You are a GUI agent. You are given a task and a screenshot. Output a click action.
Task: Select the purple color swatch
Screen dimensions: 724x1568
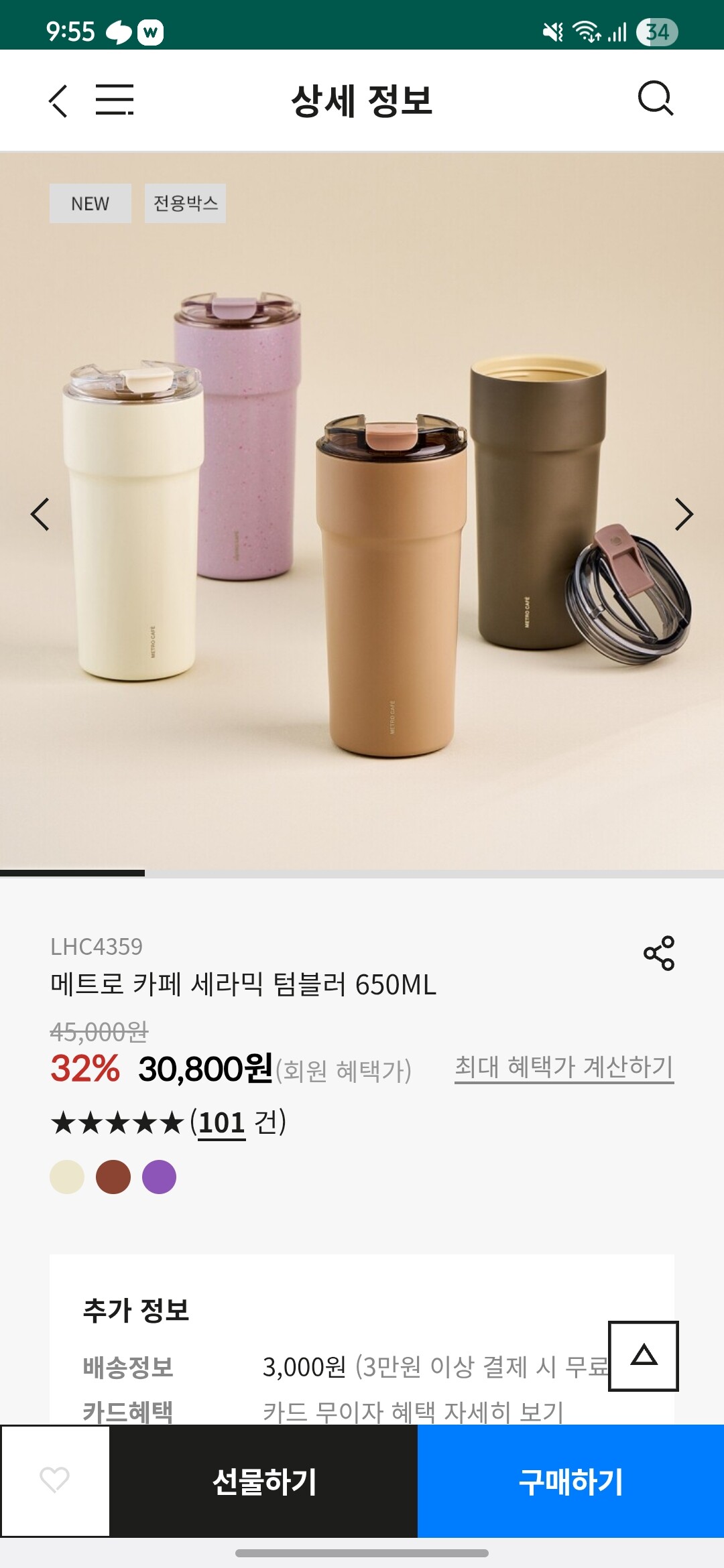click(x=160, y=1177)
